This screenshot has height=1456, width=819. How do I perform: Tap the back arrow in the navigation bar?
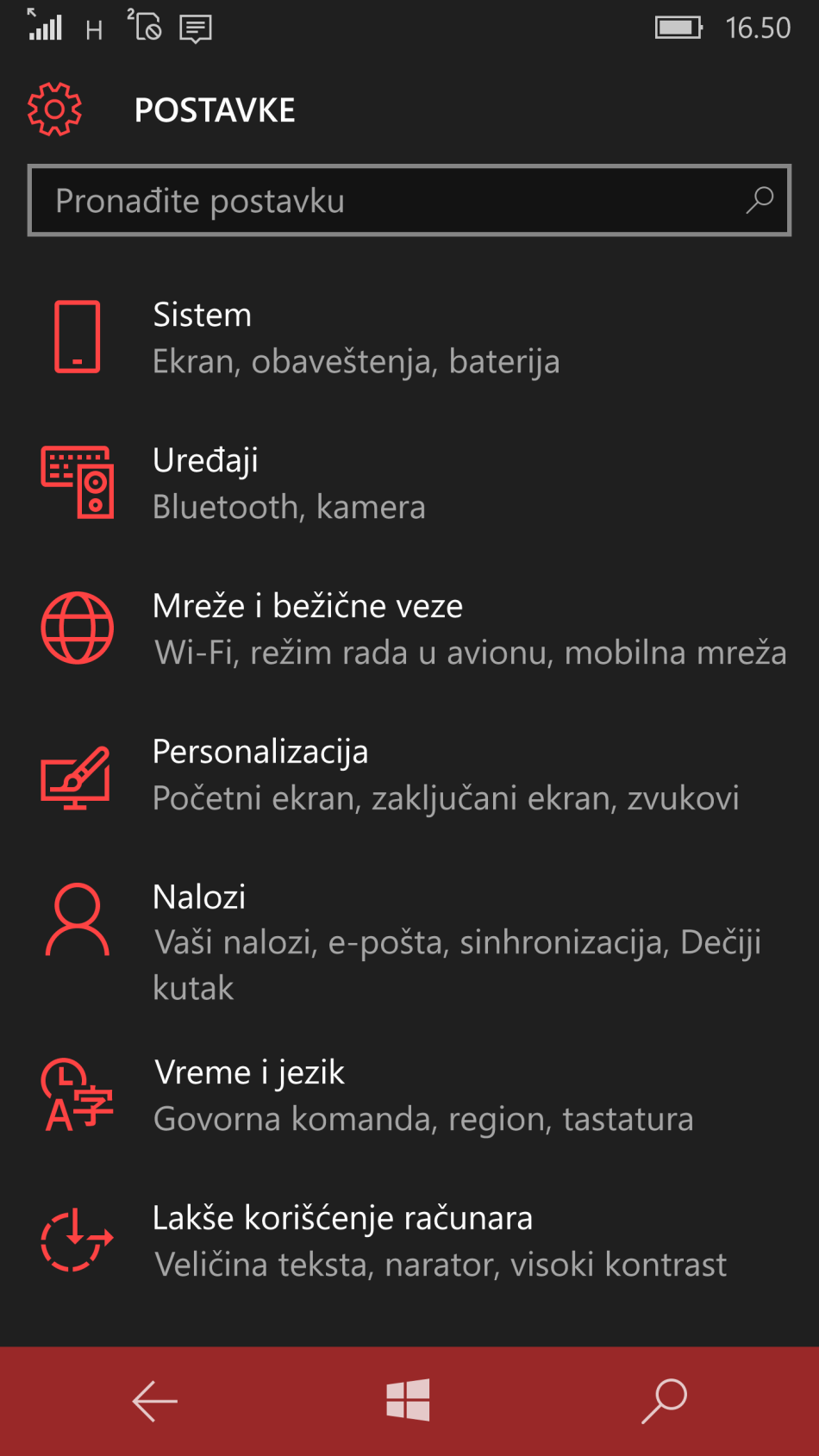[153, 1401]
